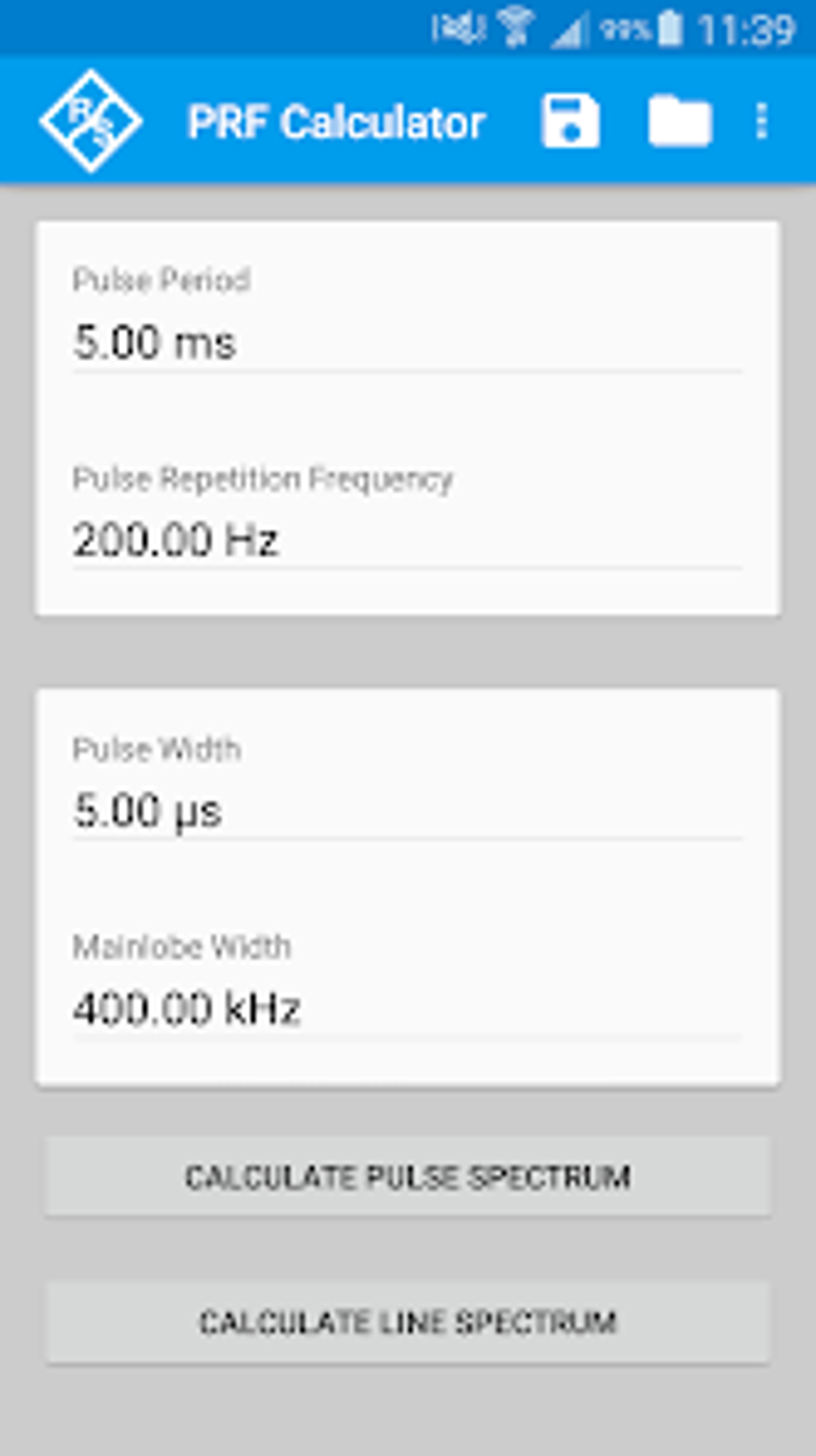Click the Mainlobe Width label
Image resolution: width=816 pixels, height=1456 pixels.
(x=182, y=948)
